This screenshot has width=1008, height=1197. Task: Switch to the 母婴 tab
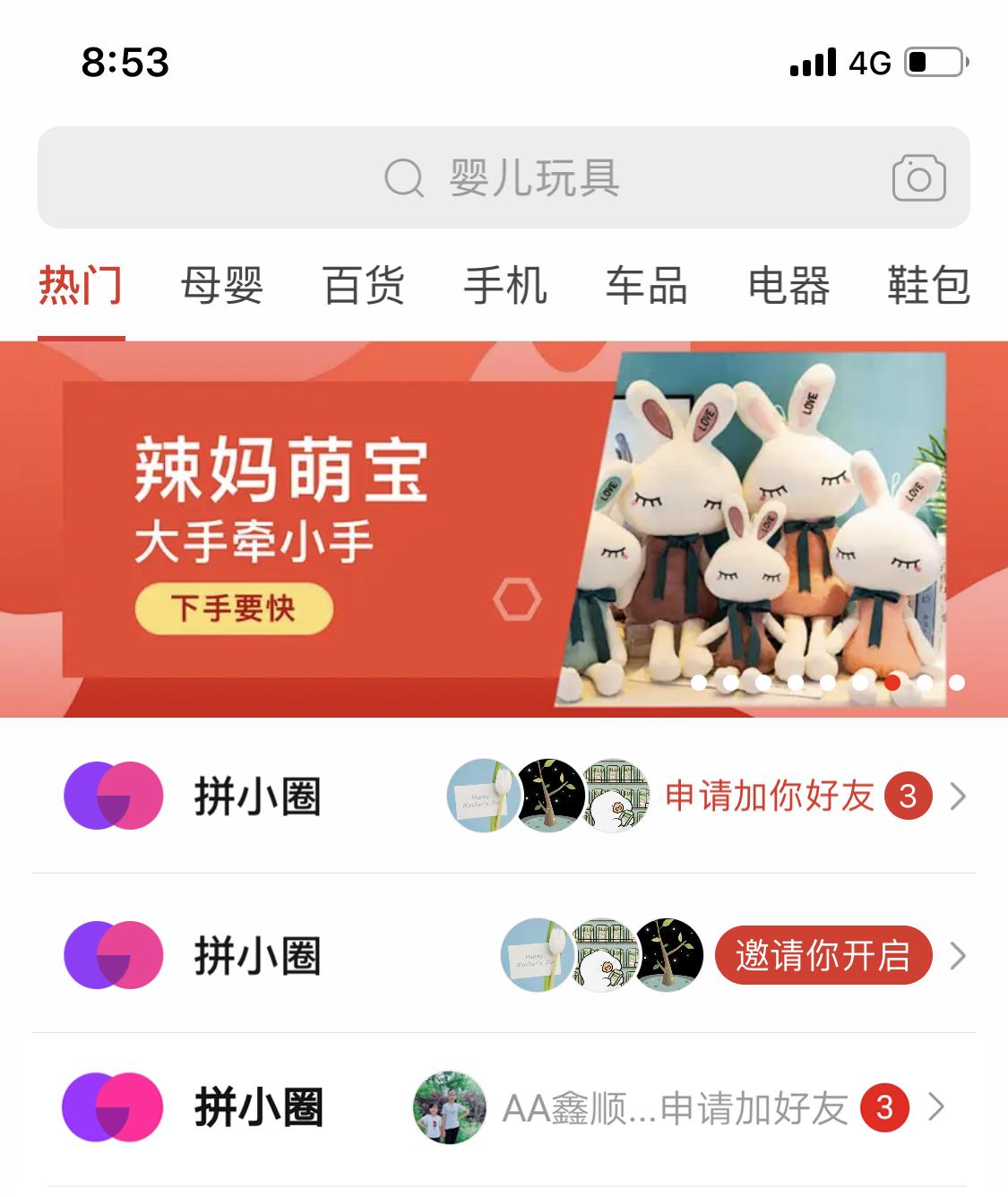click(x=222, y=287)
